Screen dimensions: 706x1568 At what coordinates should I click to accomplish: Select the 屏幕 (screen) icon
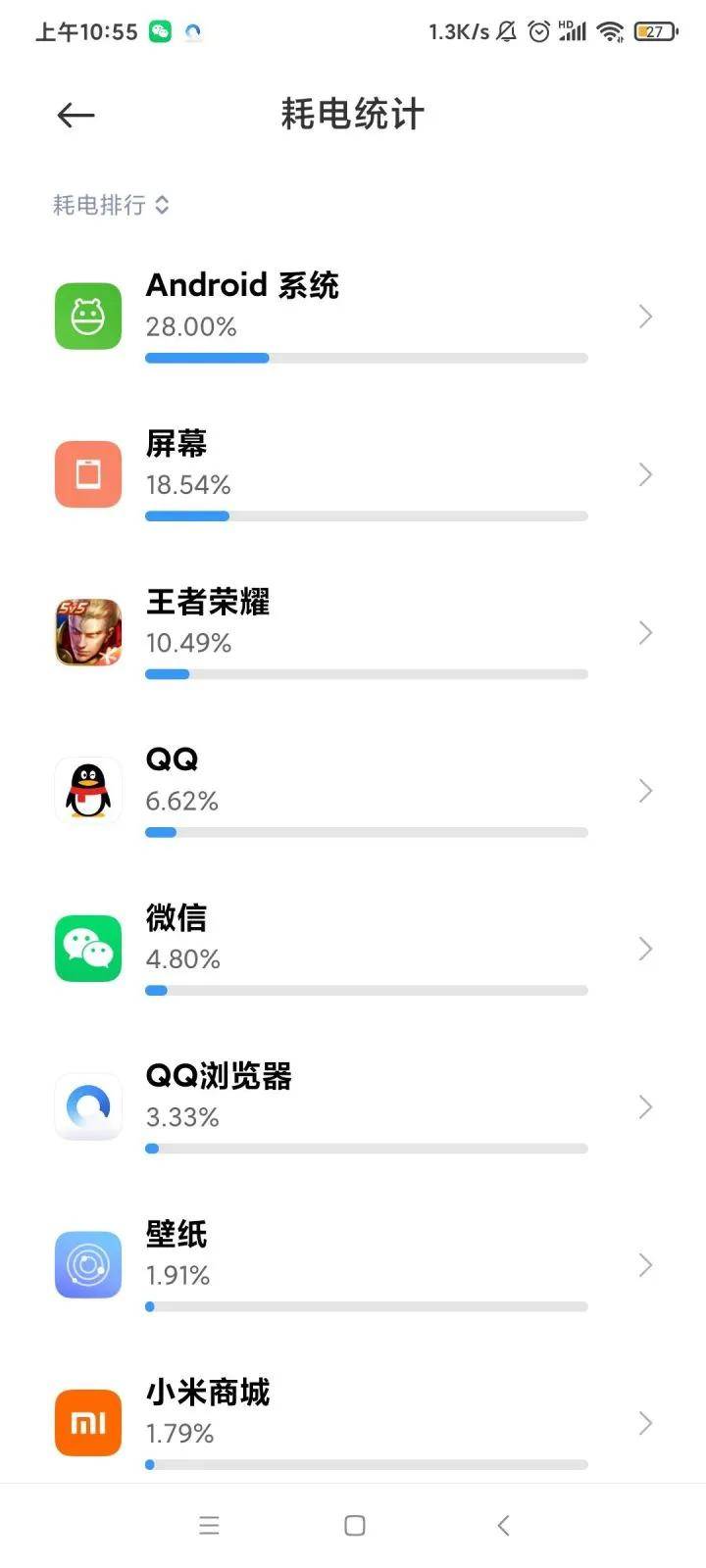[87, 474]
